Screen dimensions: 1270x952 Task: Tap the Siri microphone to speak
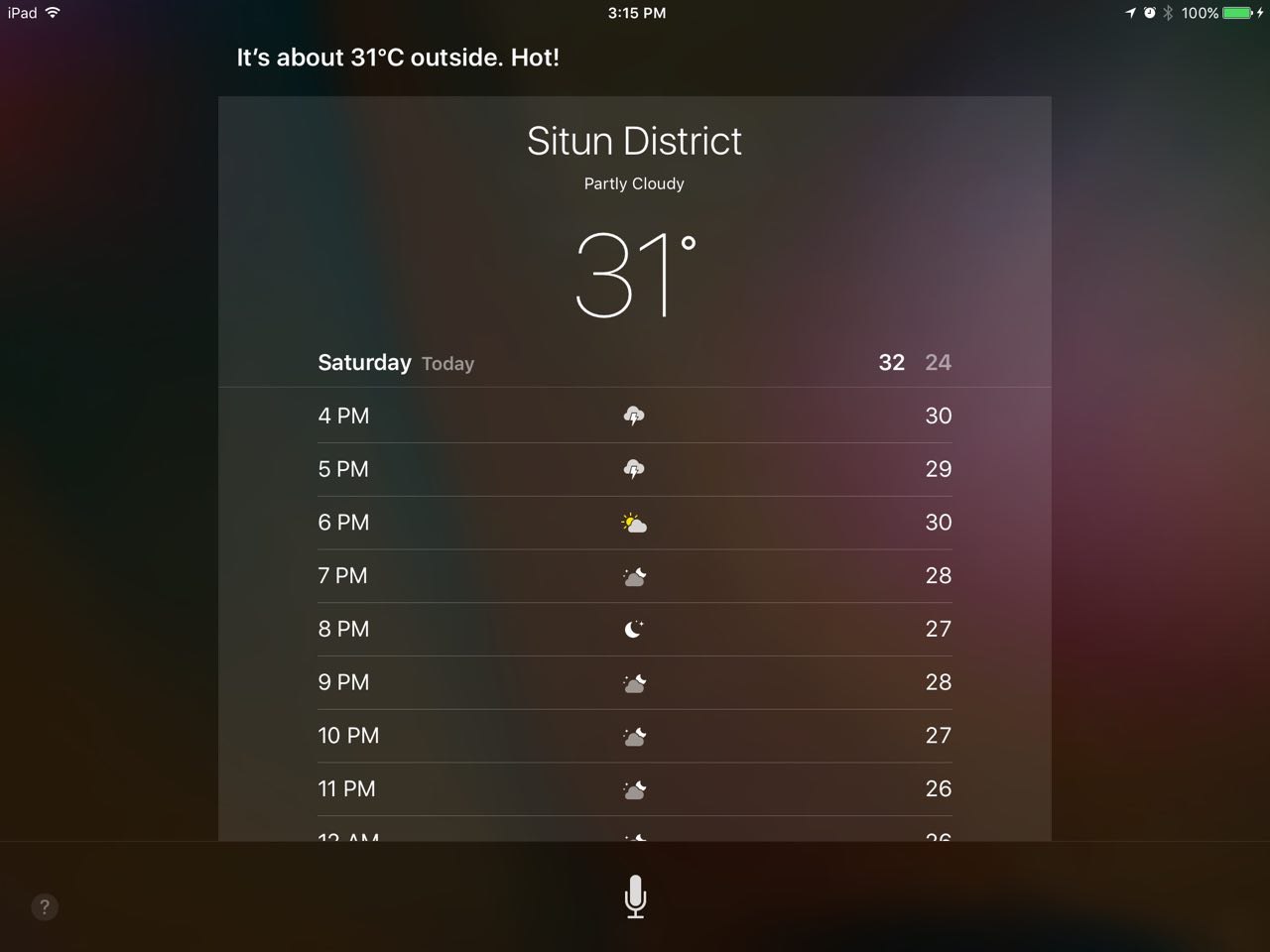tap(635, 896)
